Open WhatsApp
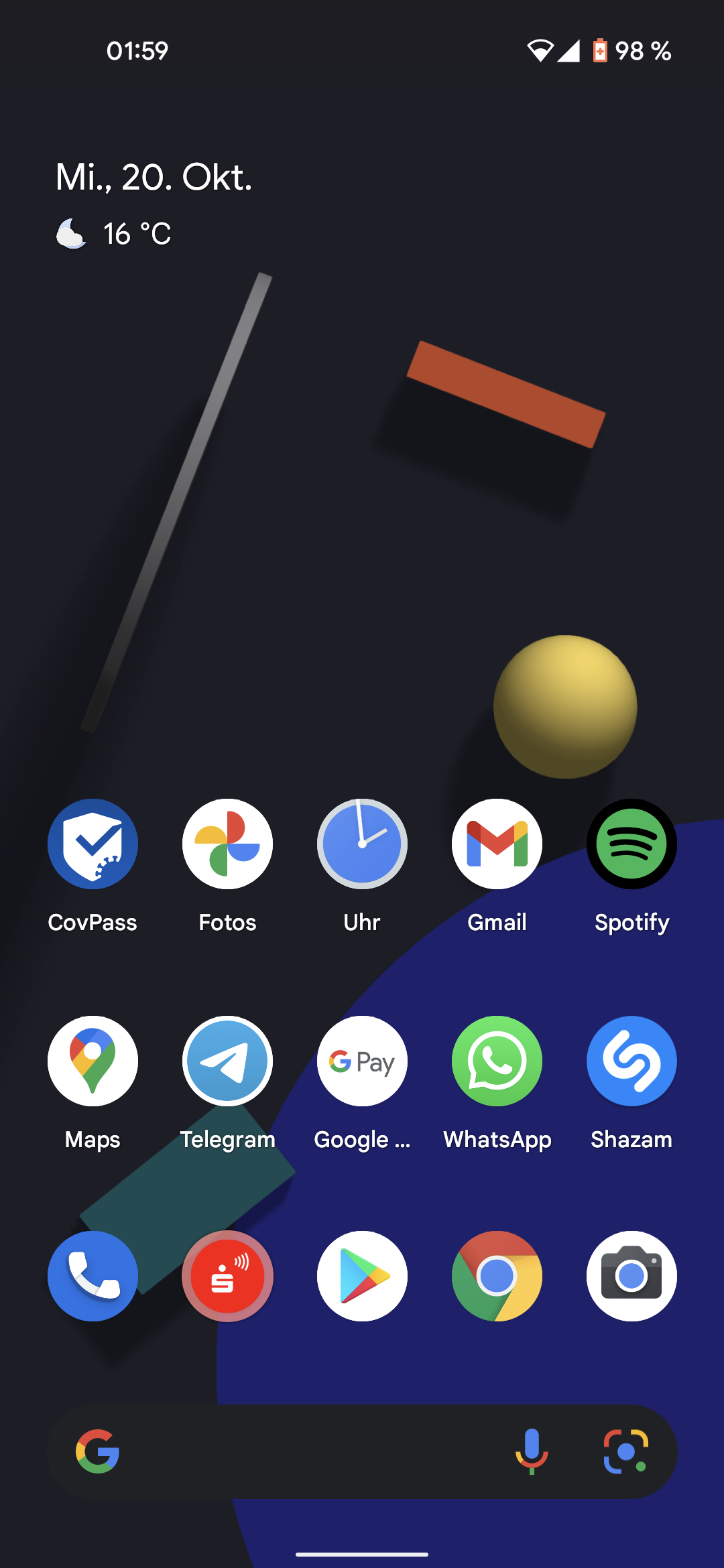The image size is (724, 1568). tap(497, 1061)
